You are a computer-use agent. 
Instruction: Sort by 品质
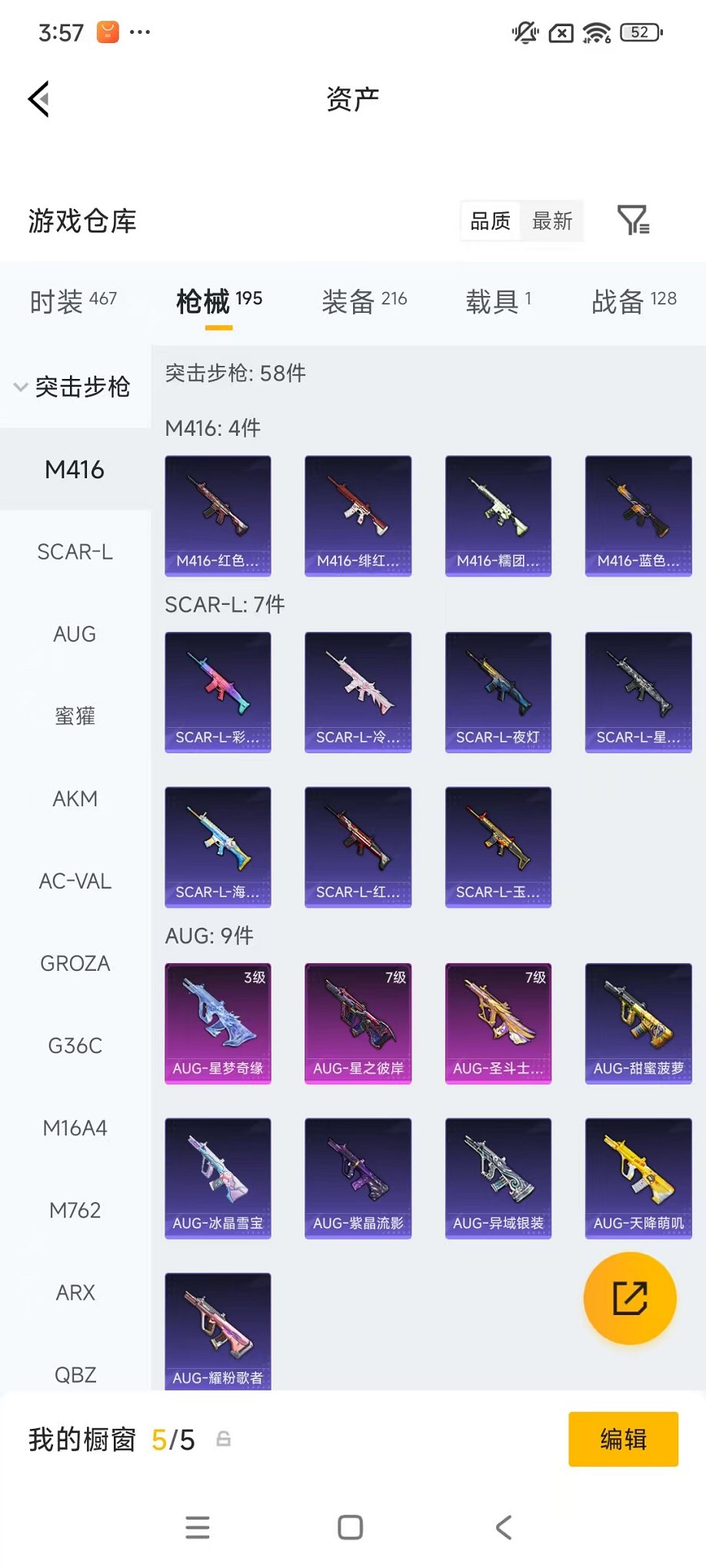490,221
